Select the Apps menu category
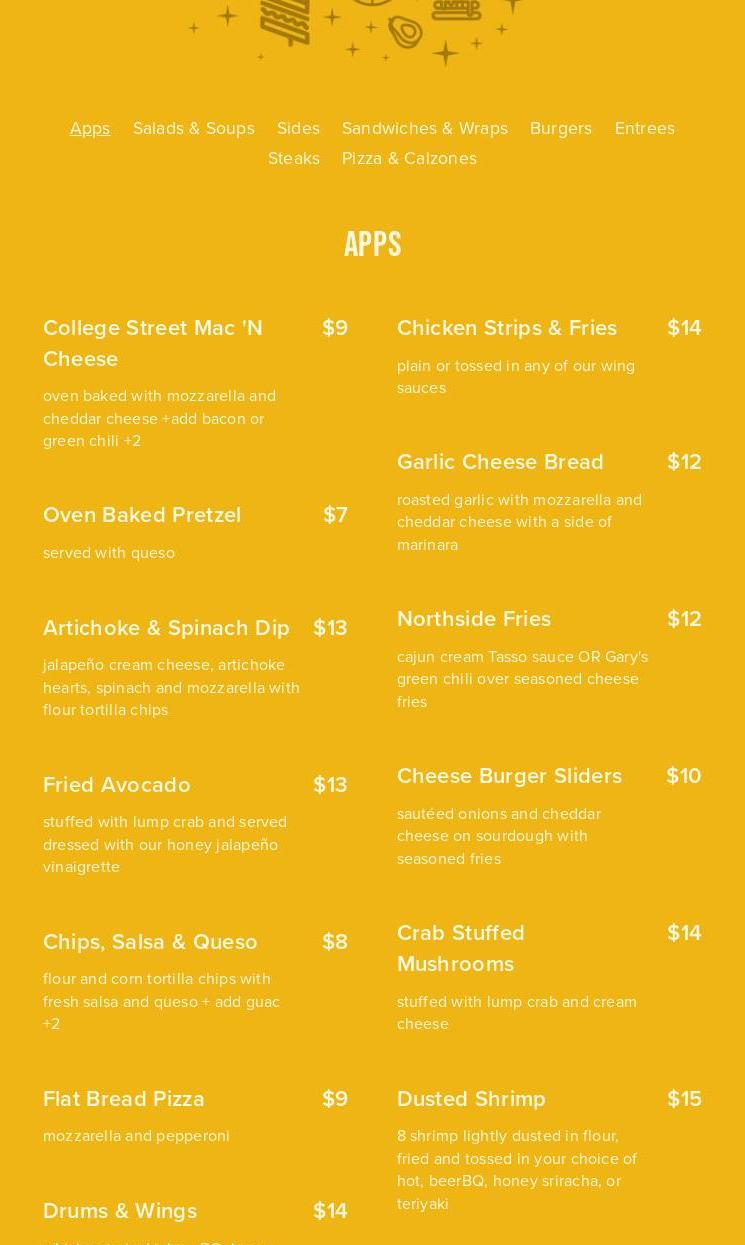 (x=90, y=128)
